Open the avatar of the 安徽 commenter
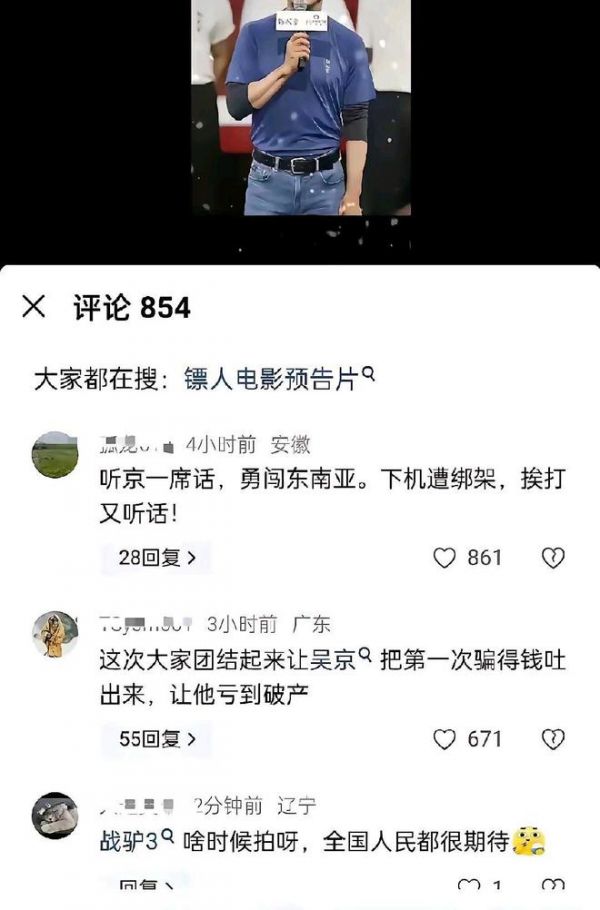Viewport: 600px width, 910px height. point(55,455)
